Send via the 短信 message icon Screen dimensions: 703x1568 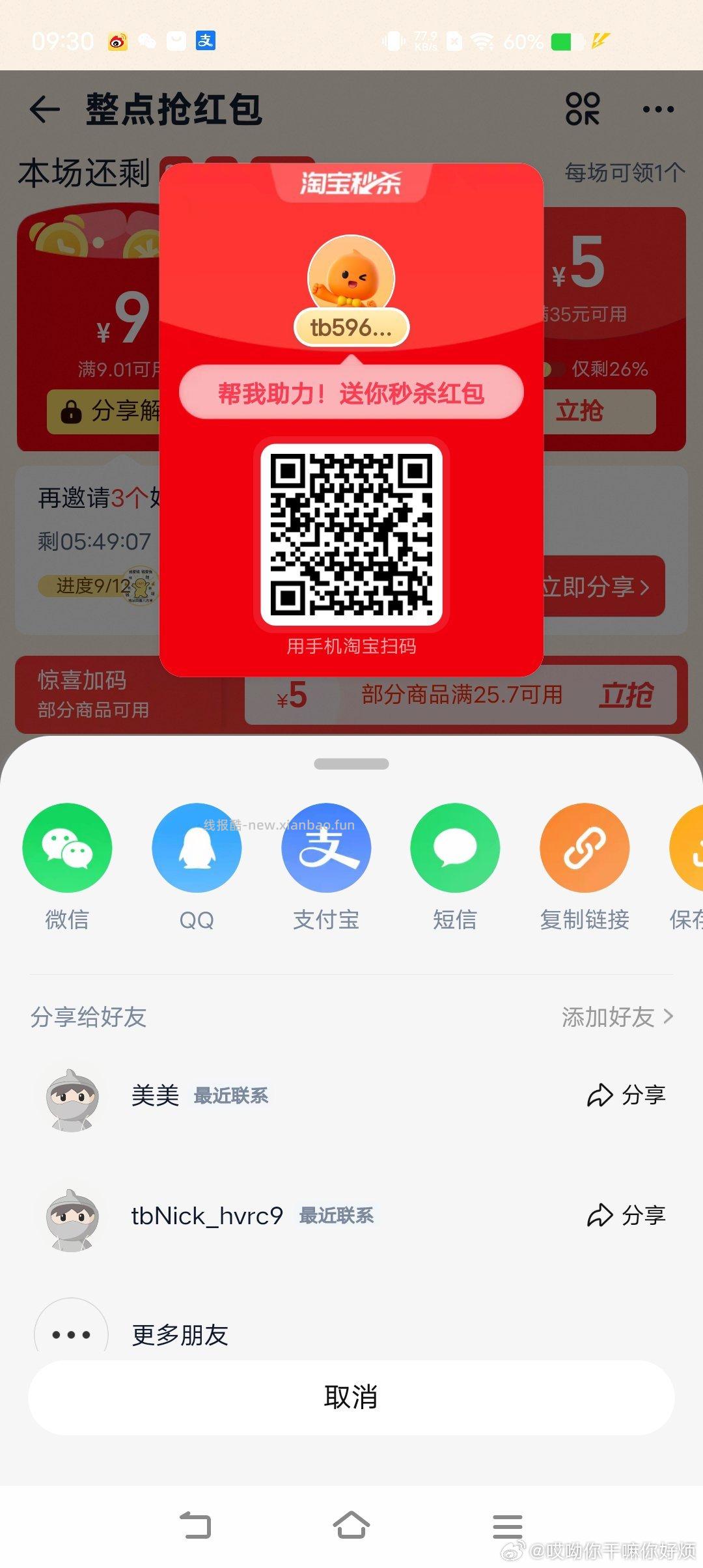(456, 848)
